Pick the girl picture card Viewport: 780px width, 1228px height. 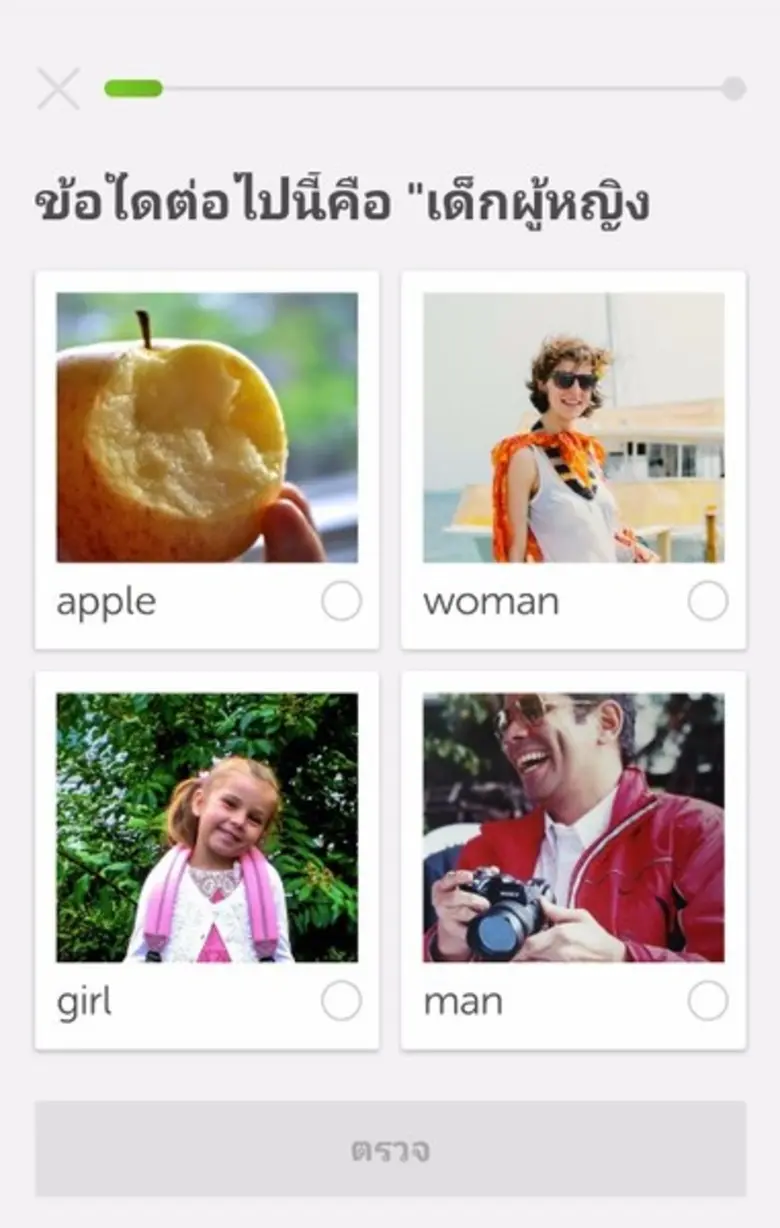point(207,860)
